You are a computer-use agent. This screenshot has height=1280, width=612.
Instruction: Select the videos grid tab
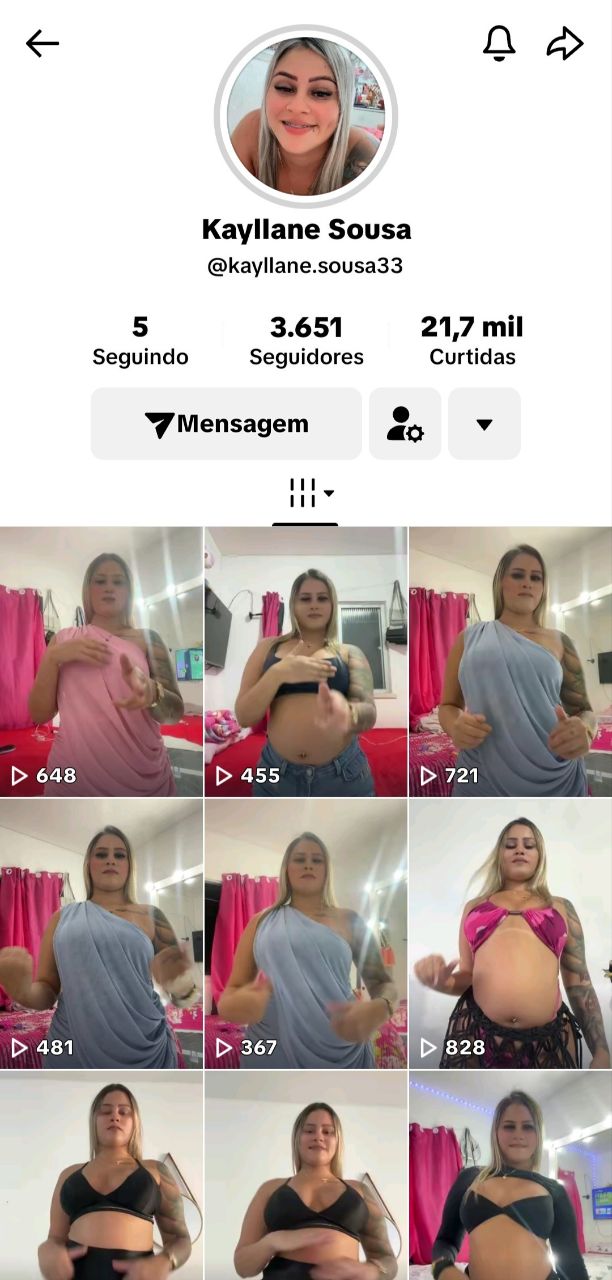pyautogui.click(x=306, y=493)
